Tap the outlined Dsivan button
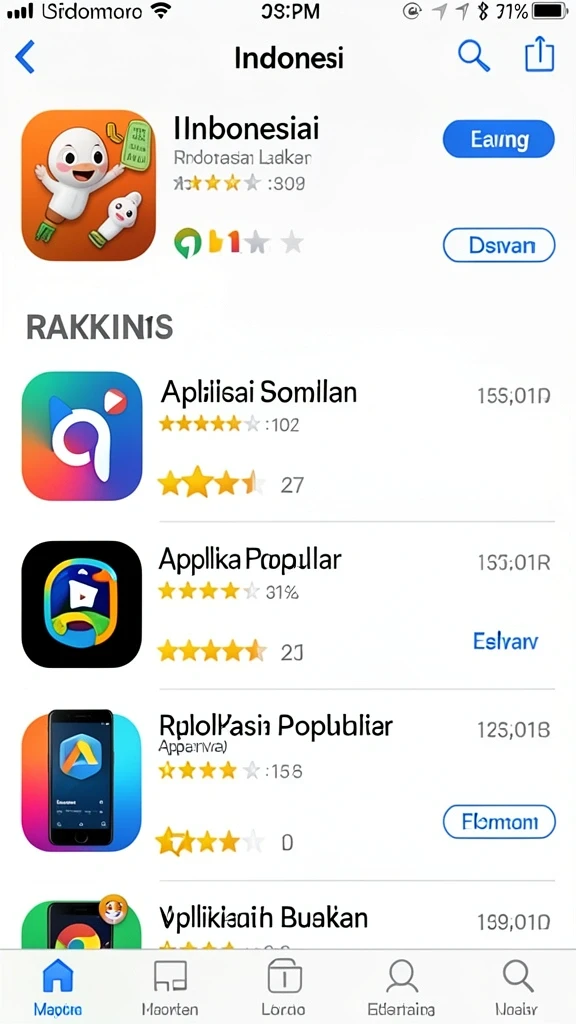The height and width of the screenshot is (1024, 576). coord(499,246)
